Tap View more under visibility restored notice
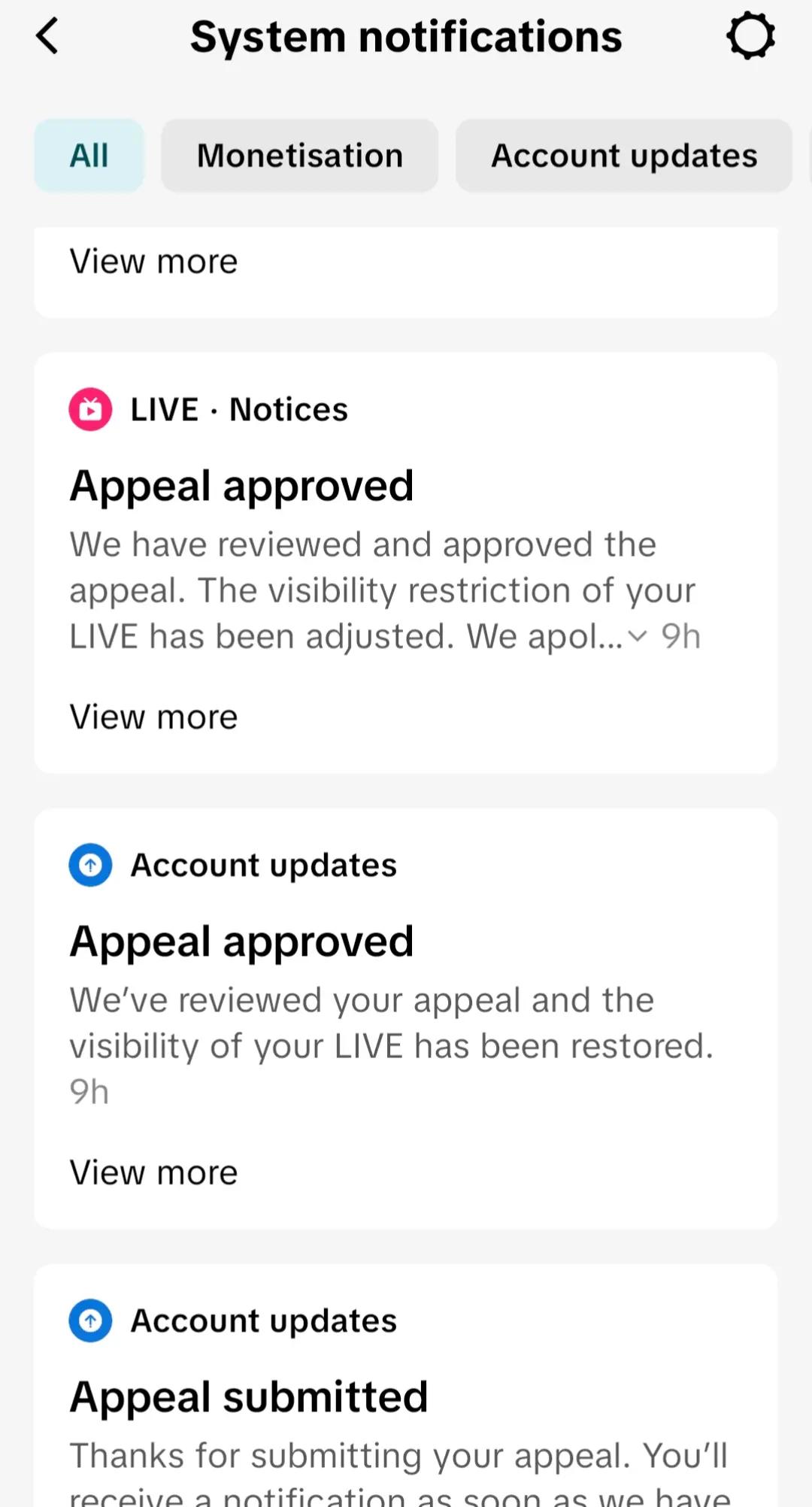This screenshot has height=1507, width=812. [x=154, y=1172]
